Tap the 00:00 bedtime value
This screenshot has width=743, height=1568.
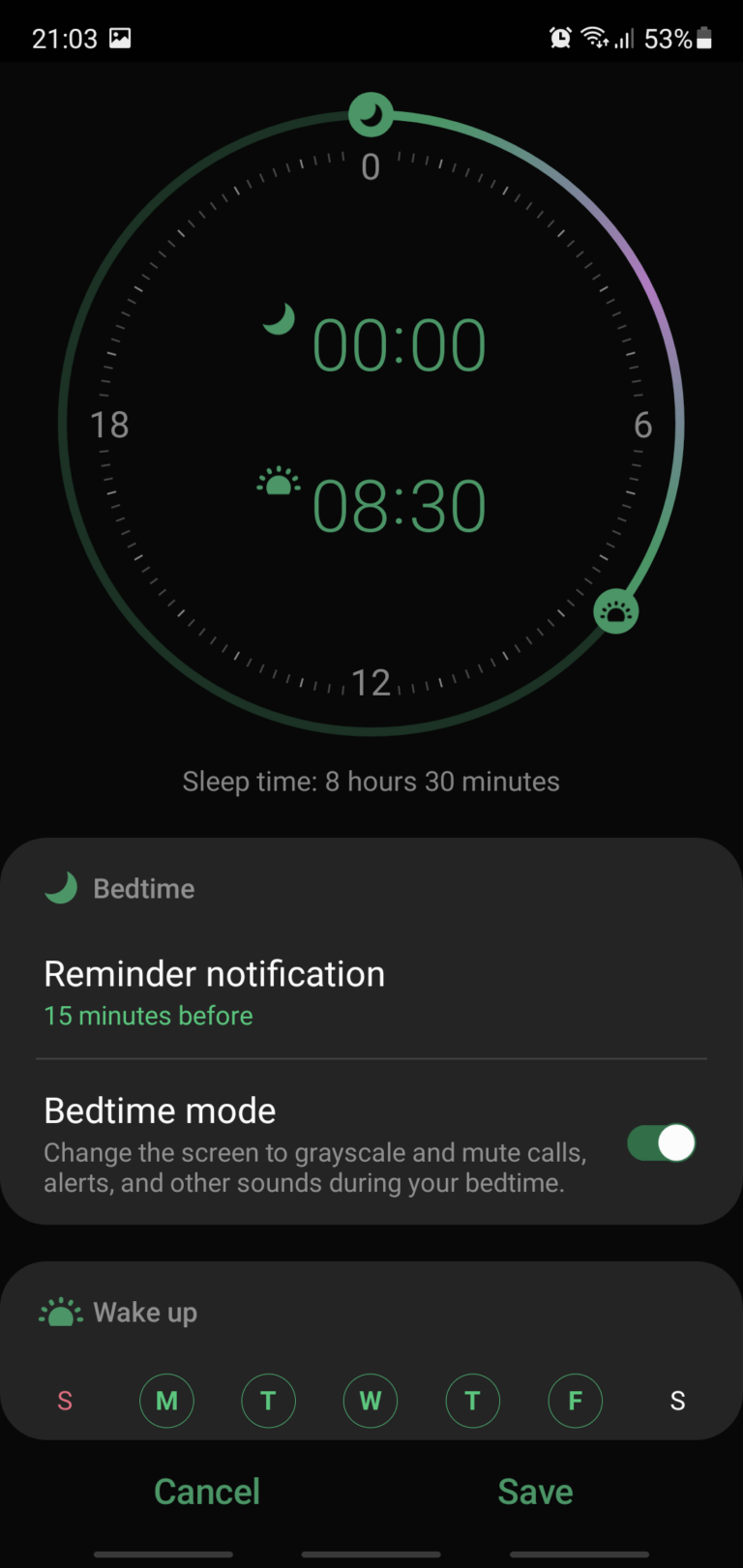[399, 345]
